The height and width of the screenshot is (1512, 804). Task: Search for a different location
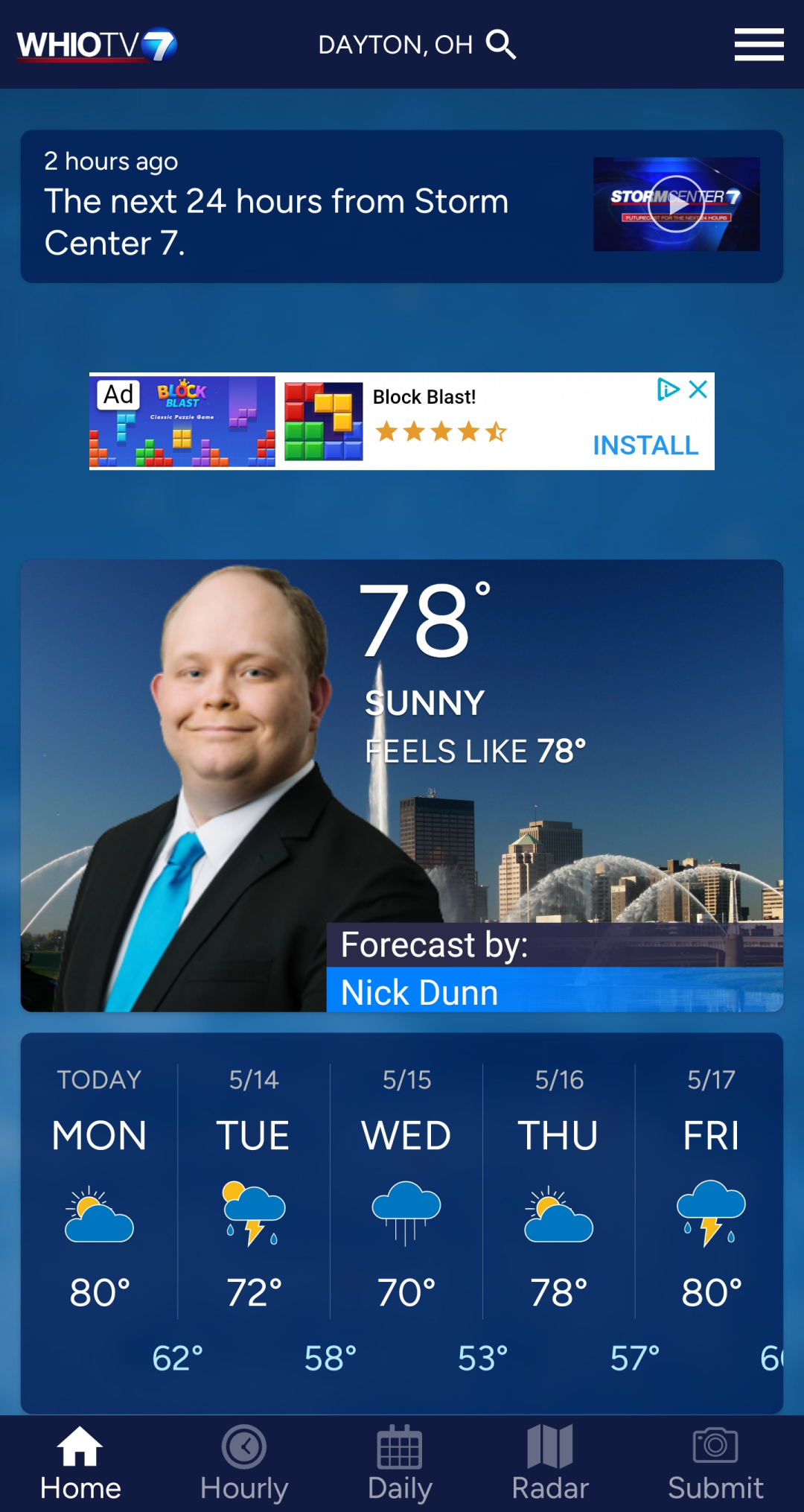tap(501, 45)
